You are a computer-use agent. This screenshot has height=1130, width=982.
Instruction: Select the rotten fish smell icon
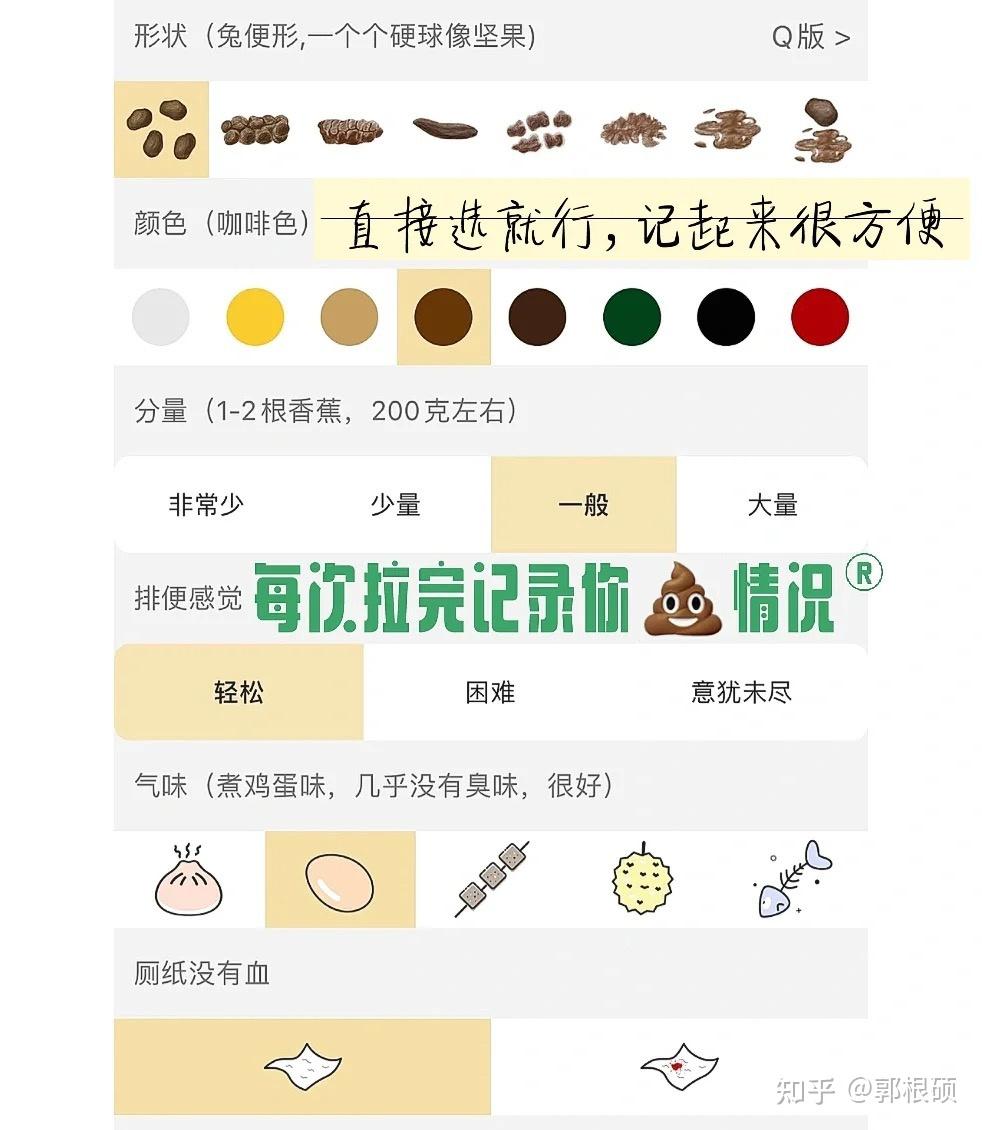[x=793, y=879]
